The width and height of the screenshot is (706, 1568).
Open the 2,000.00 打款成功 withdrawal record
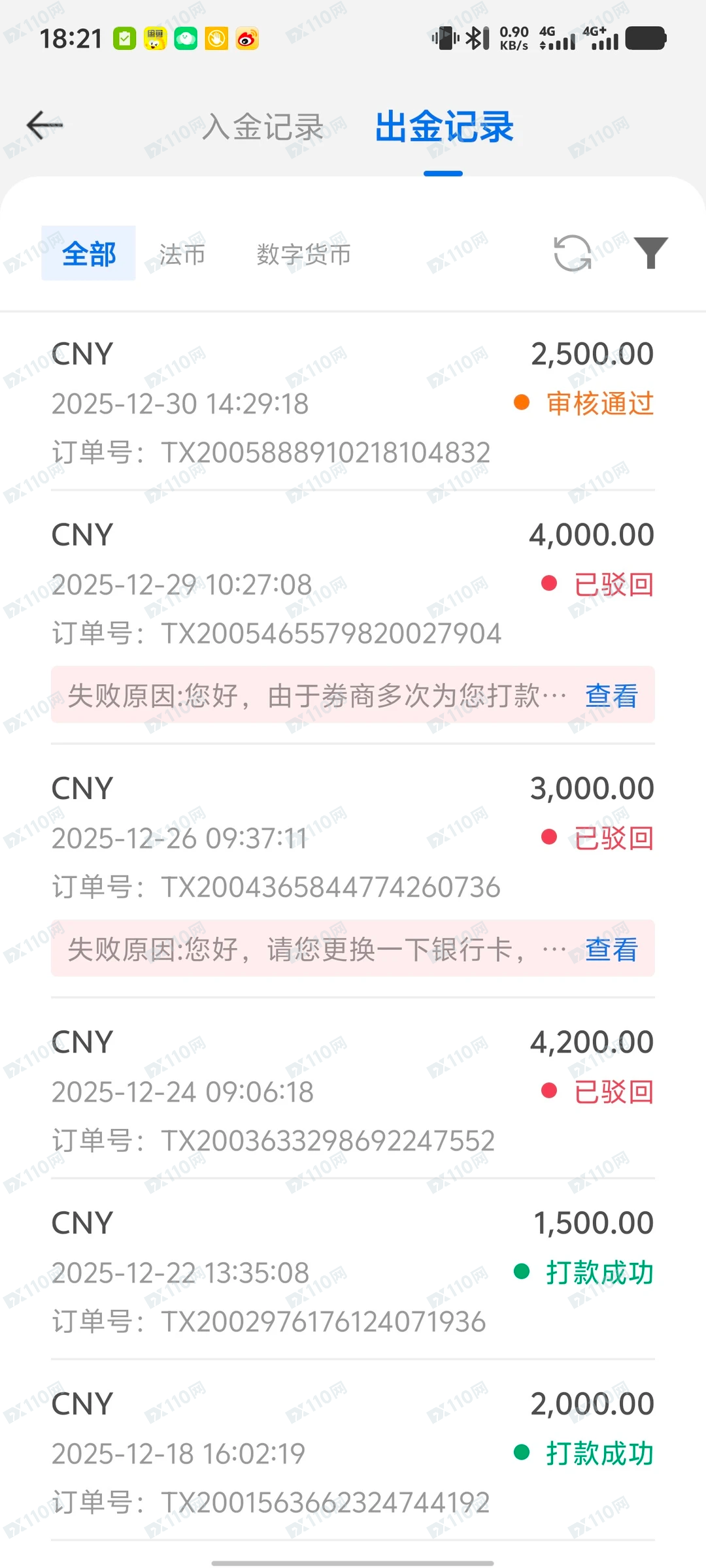[x=353, y=1453]
